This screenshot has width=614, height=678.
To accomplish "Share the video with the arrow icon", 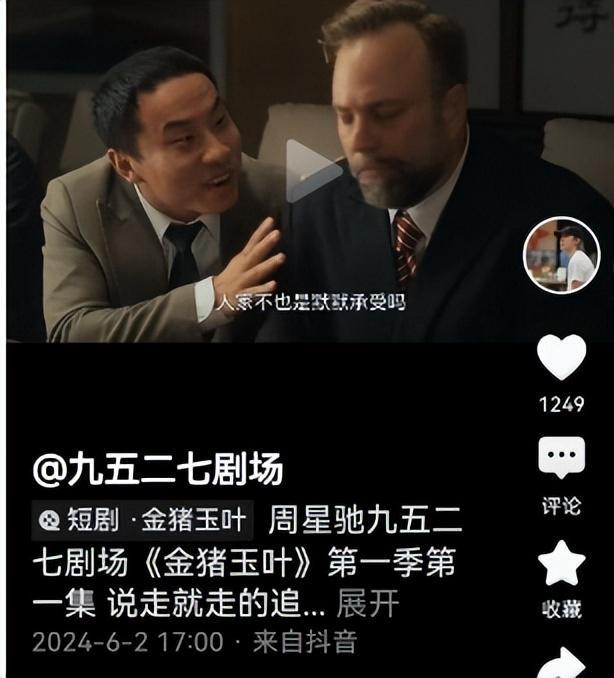I will (561, 662).
